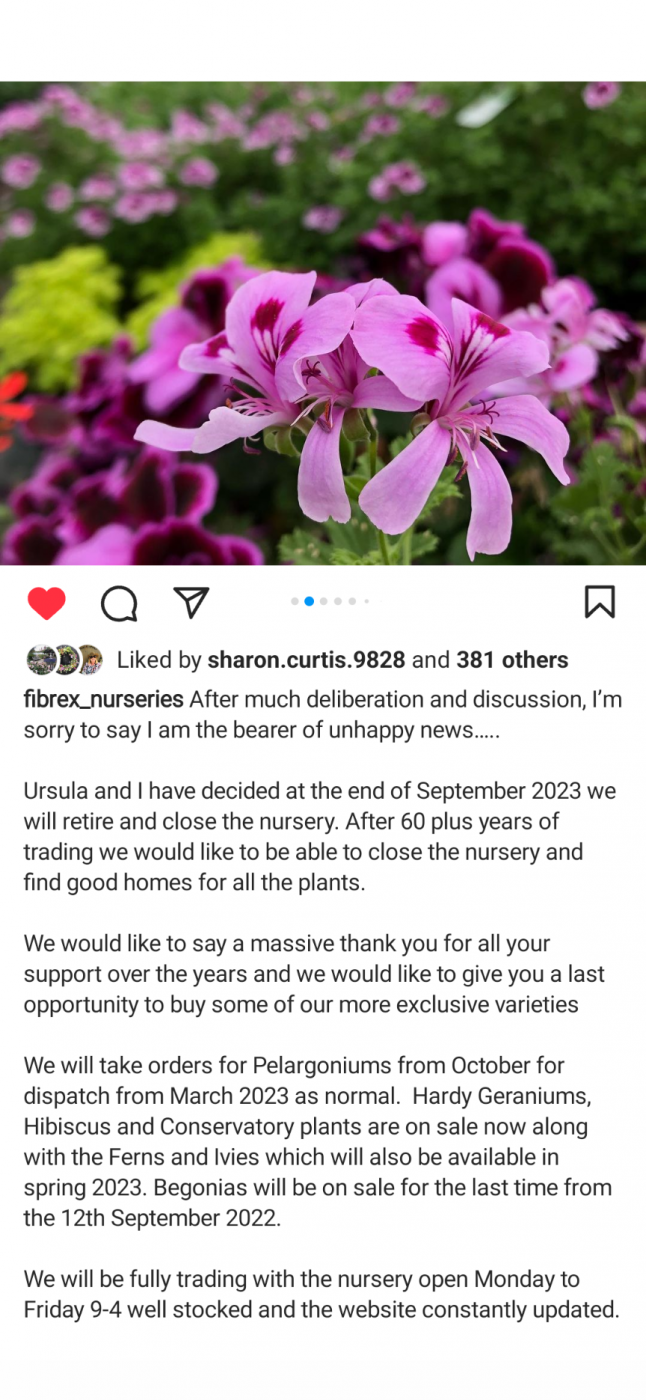Open the pink pelargonium photo

tap(323, 323)
